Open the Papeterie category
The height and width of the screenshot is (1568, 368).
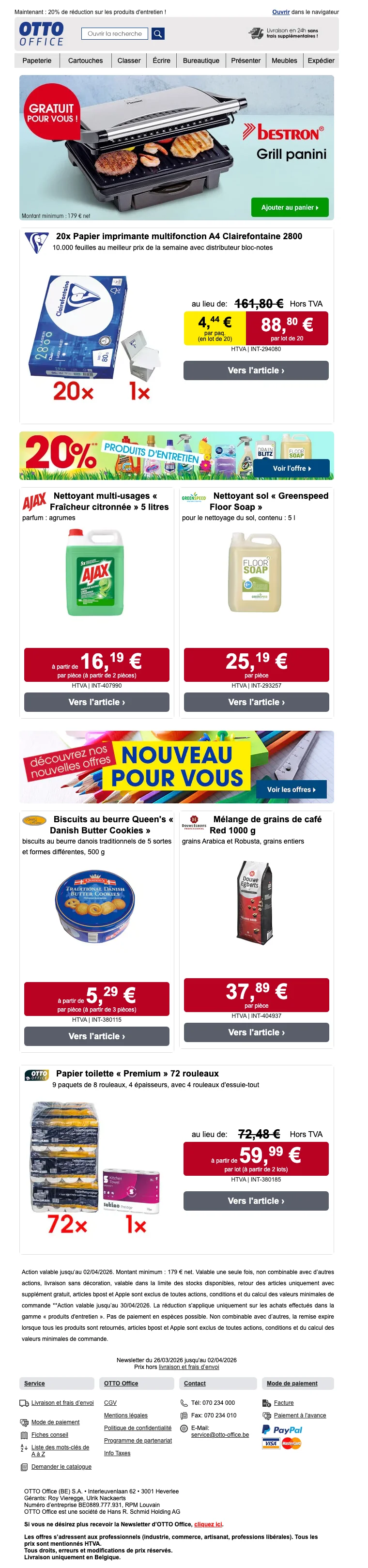click(x=37, y=60)
